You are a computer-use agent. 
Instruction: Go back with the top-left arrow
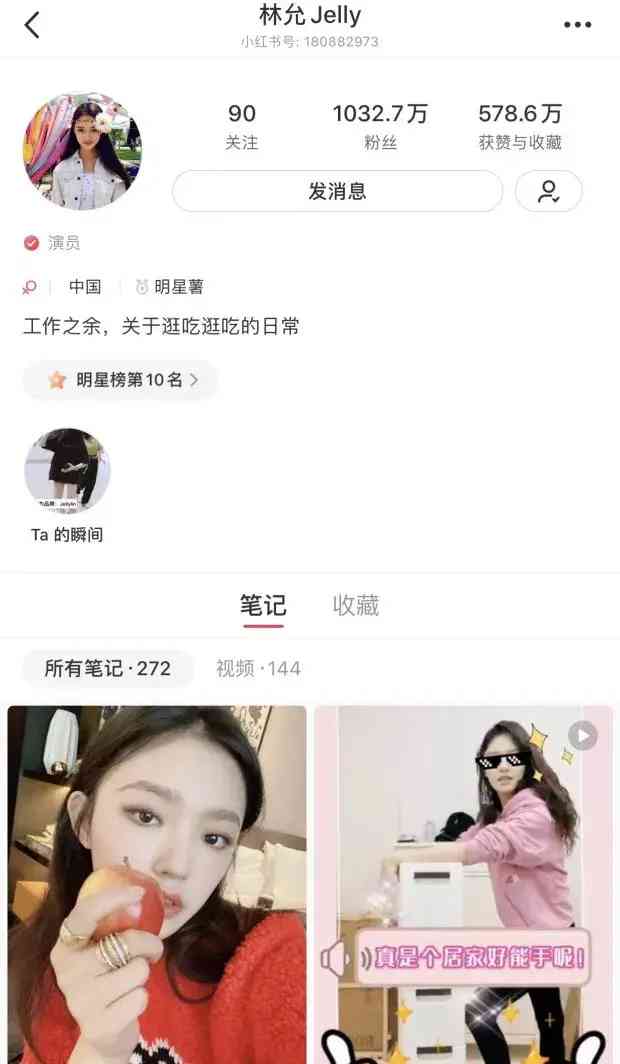(x=32, y=25)
